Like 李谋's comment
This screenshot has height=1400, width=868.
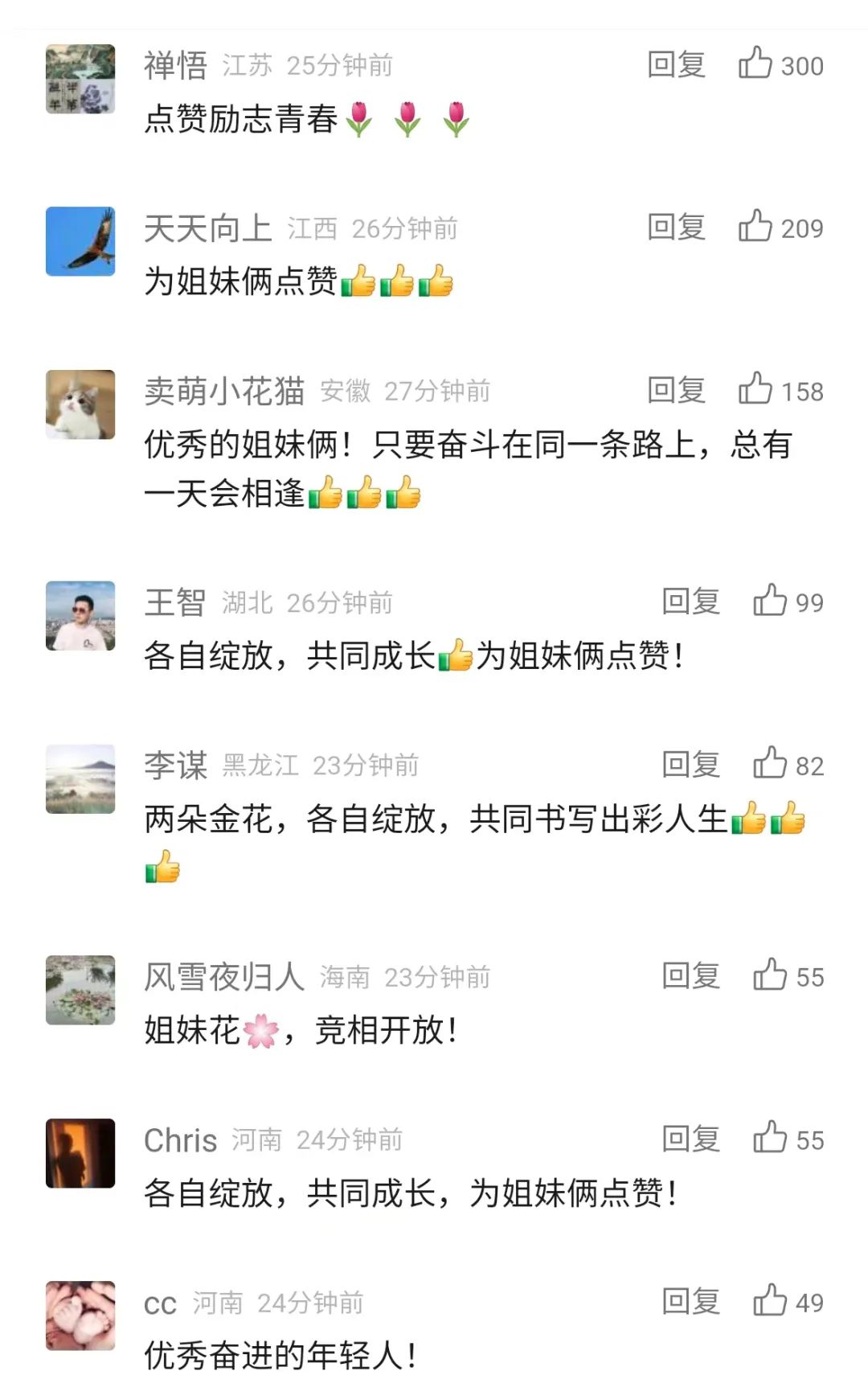(x=769, y=764)
